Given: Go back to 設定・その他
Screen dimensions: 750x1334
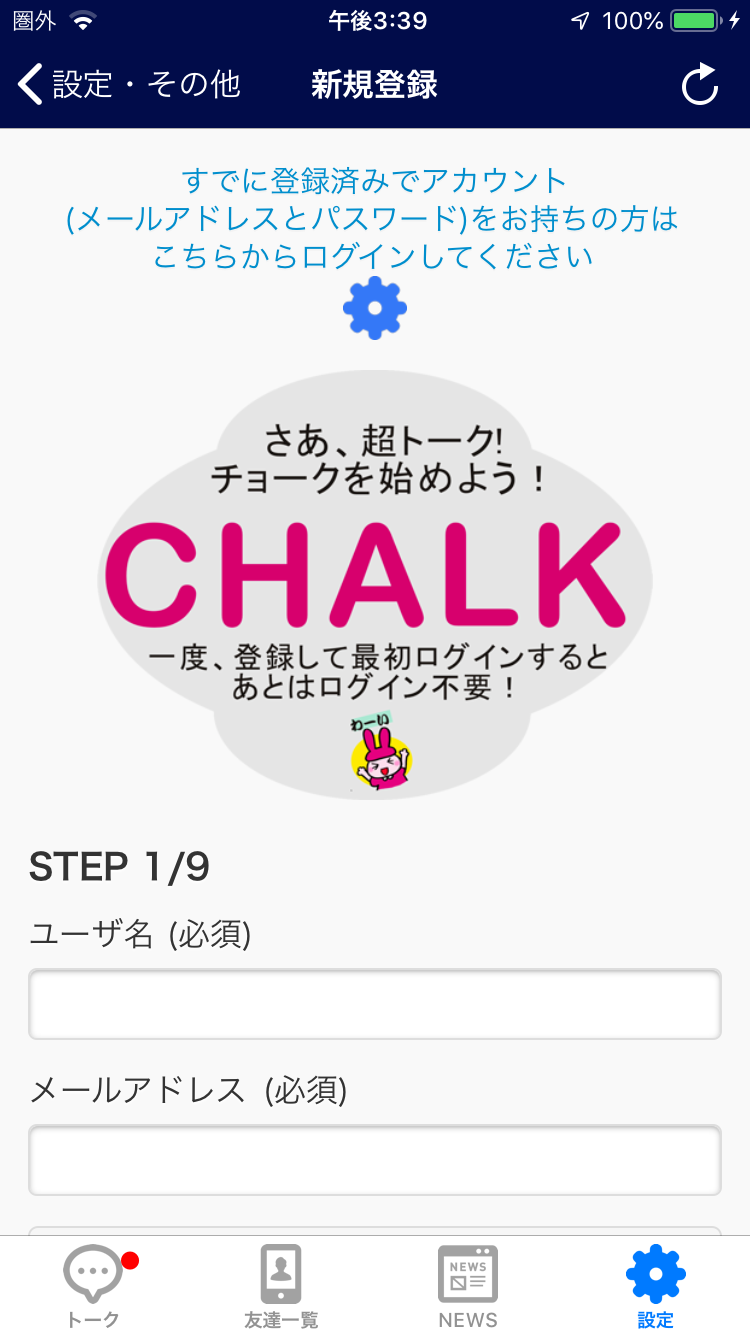Looking at the screenshot, I should pos(128,85).
